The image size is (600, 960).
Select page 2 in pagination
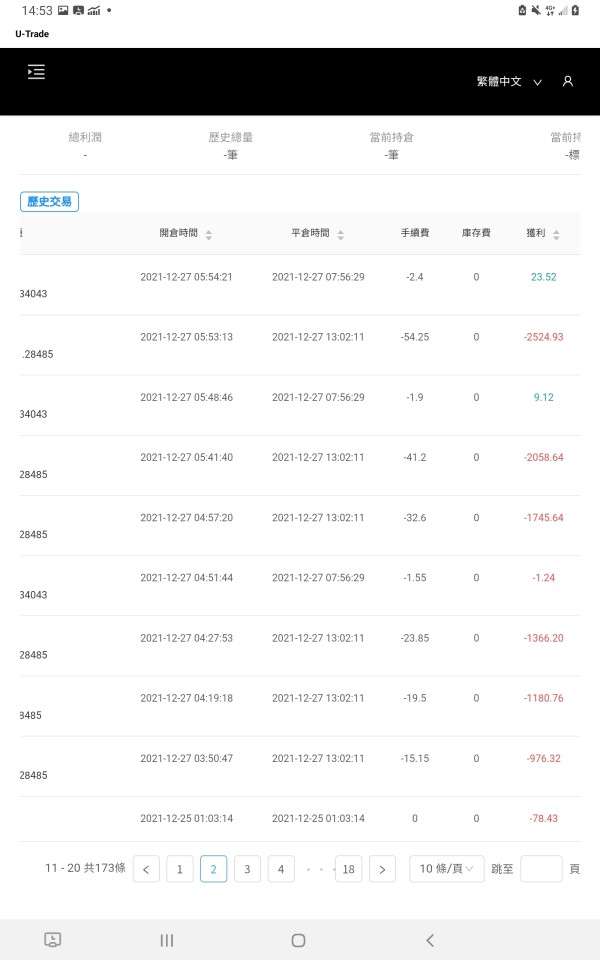[213, 869]
